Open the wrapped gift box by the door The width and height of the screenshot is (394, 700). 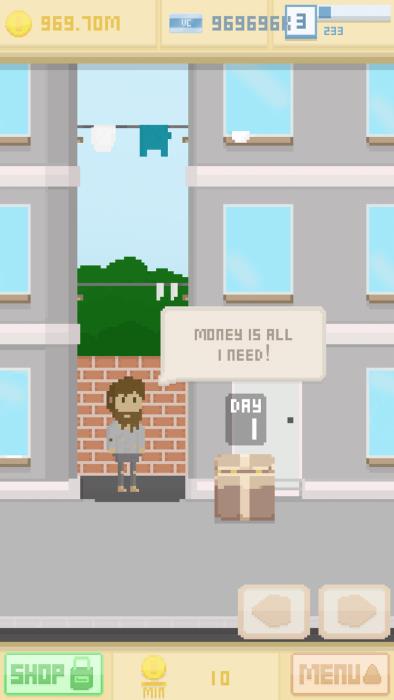pyautogui.click(x=245, y=488)
